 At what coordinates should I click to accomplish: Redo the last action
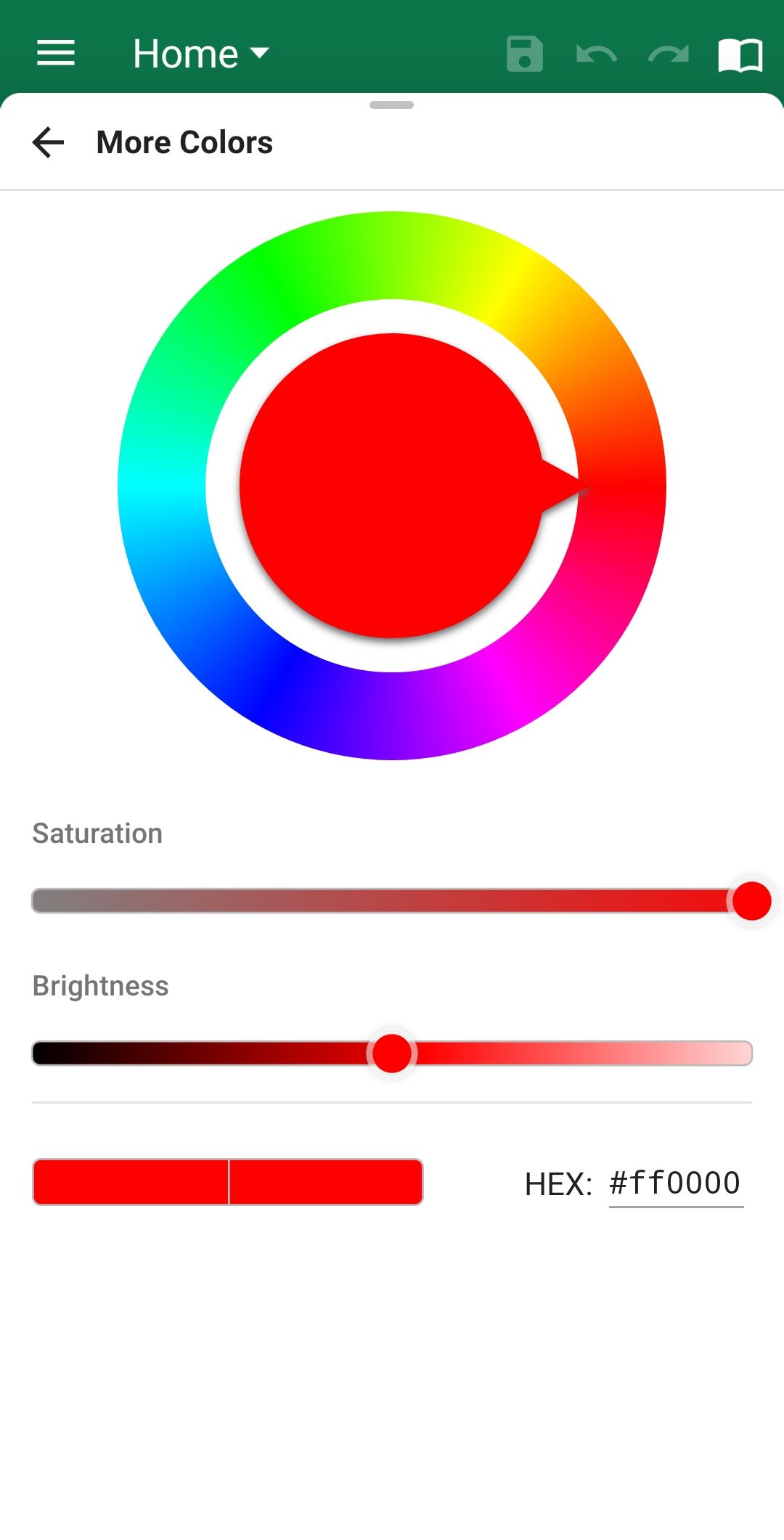pos(668,54)
